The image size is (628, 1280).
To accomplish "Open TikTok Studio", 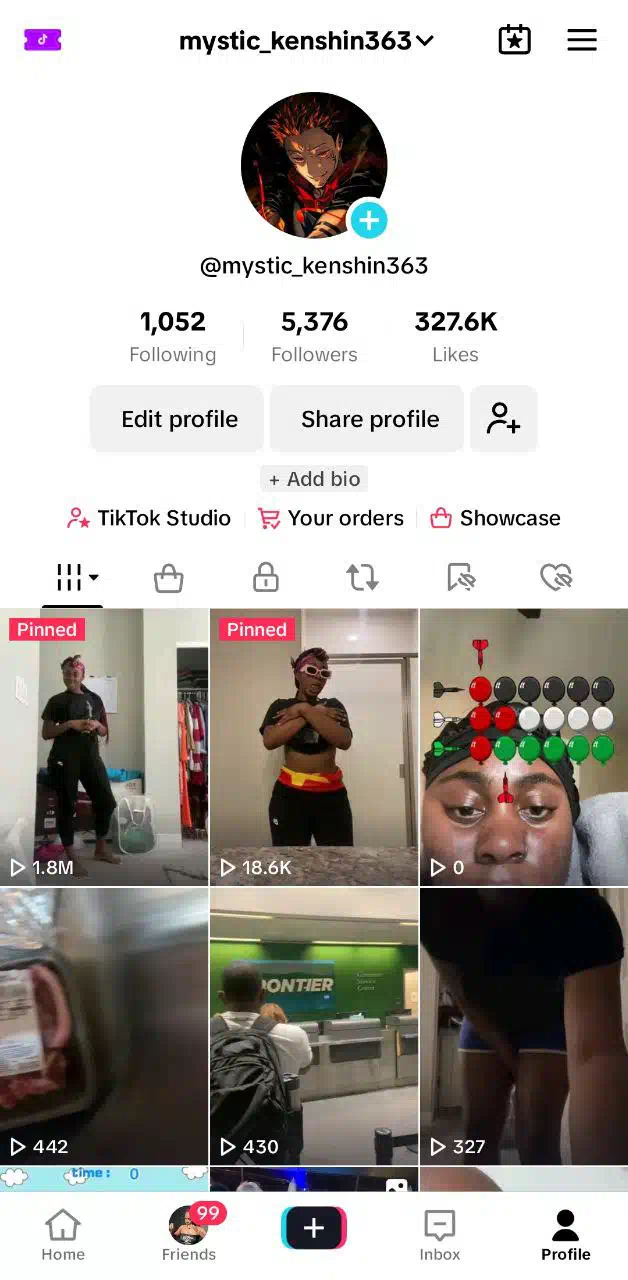I will [x=148, y=518].
